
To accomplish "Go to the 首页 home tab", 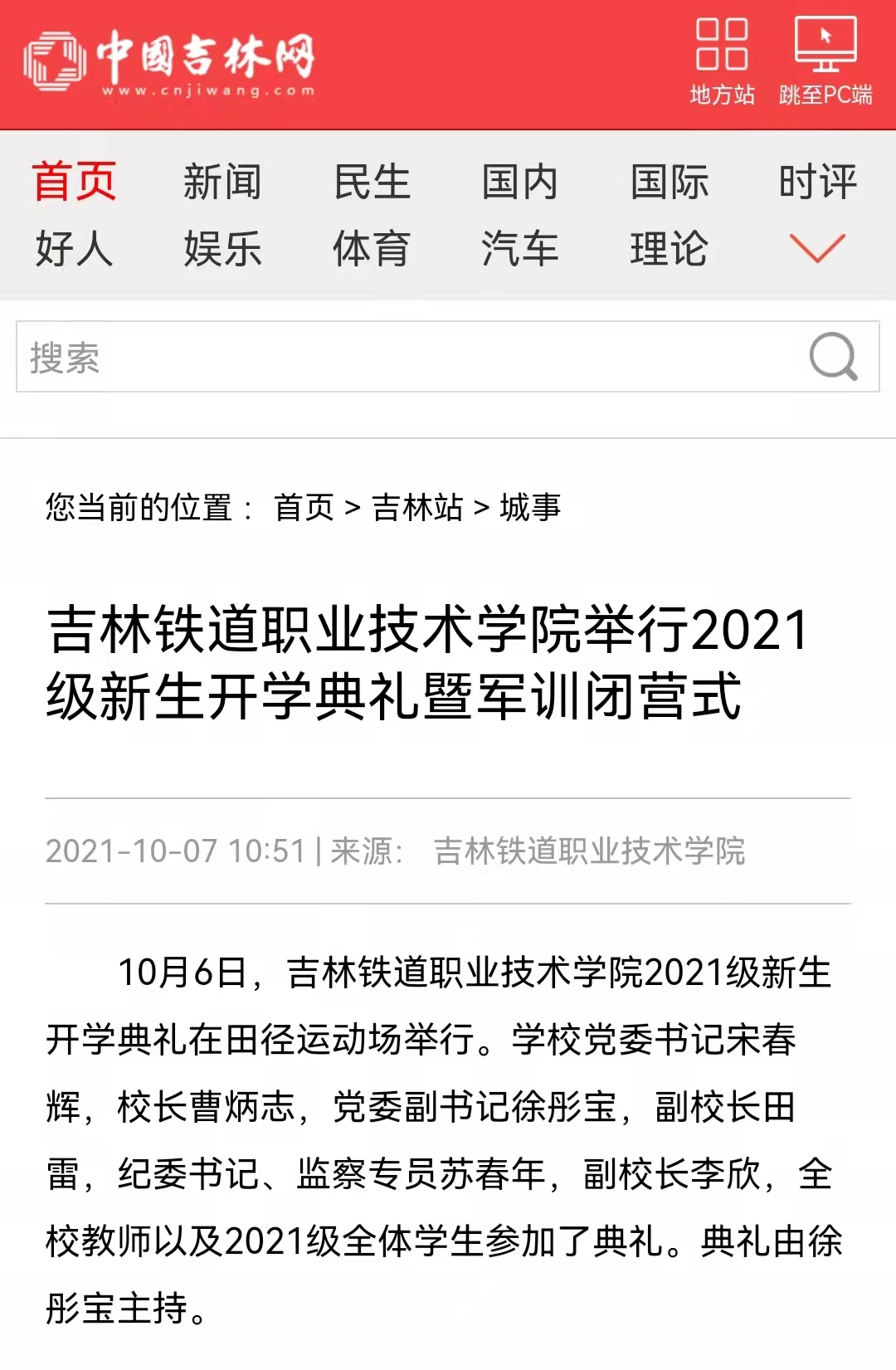I will pos(74,182).
